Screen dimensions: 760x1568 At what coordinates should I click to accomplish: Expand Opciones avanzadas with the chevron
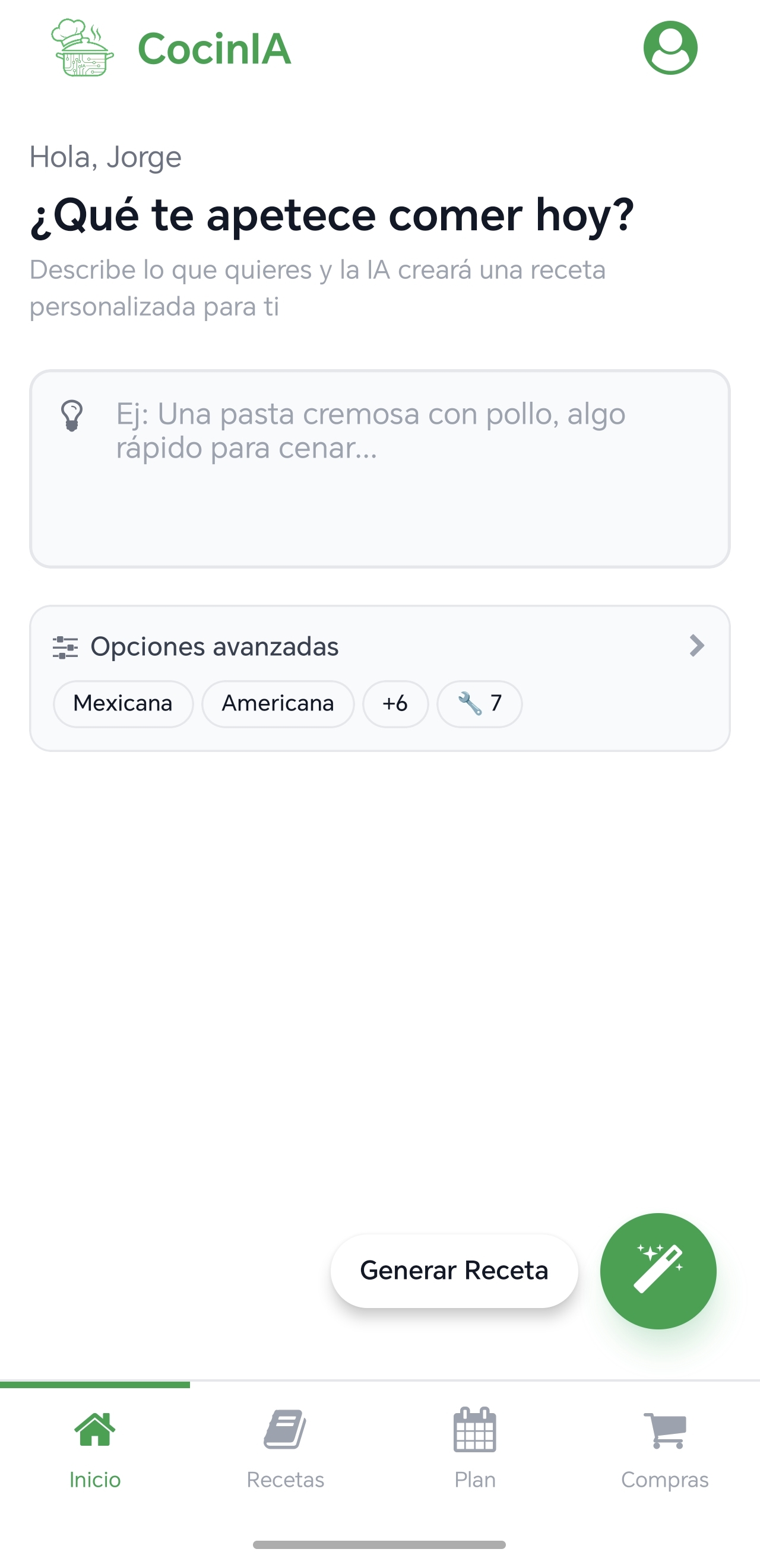(698, 647)
